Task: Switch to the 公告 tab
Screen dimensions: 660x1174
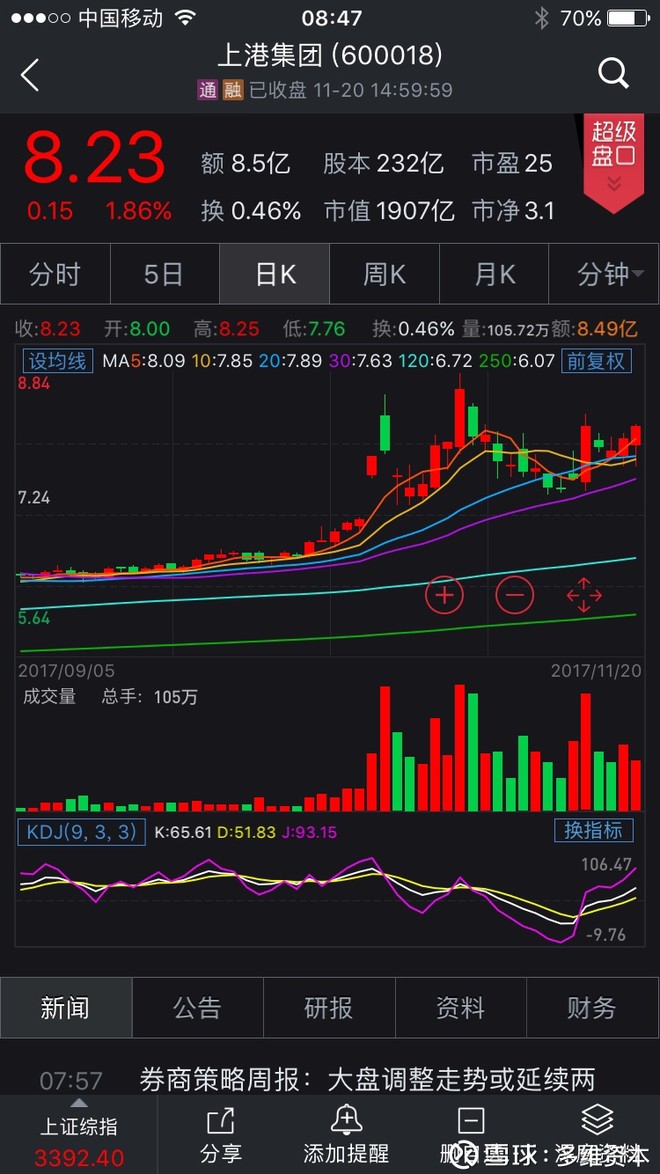Action: (x=198, y=1008)
